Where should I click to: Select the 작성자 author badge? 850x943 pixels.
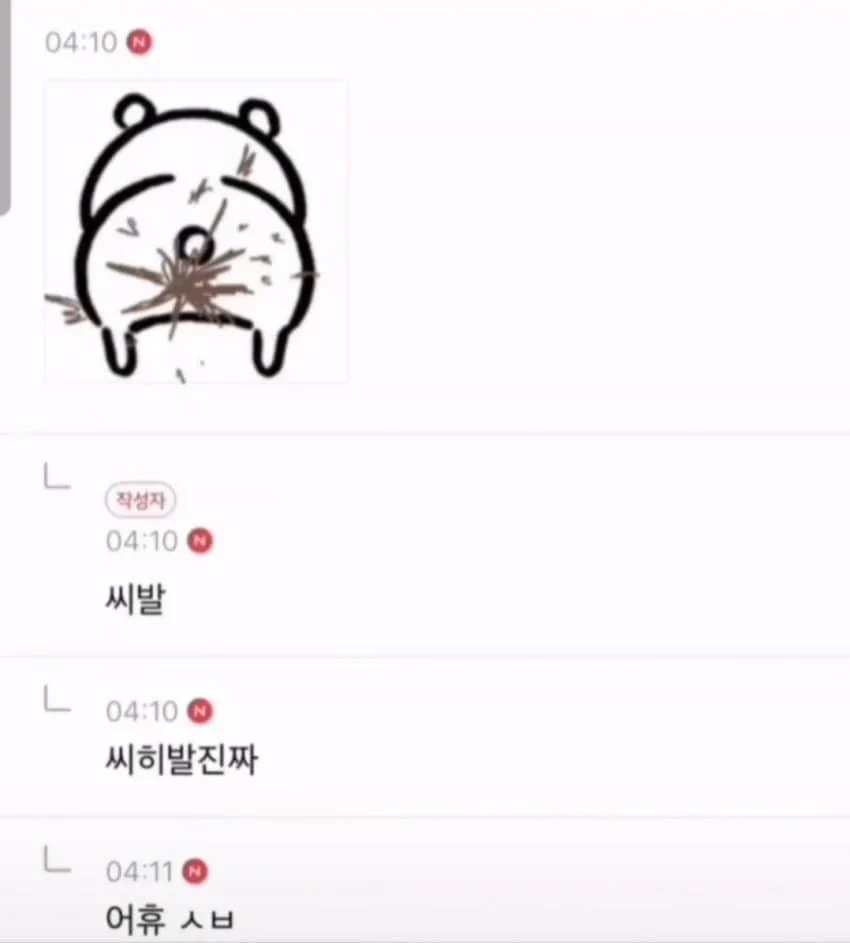140,501
